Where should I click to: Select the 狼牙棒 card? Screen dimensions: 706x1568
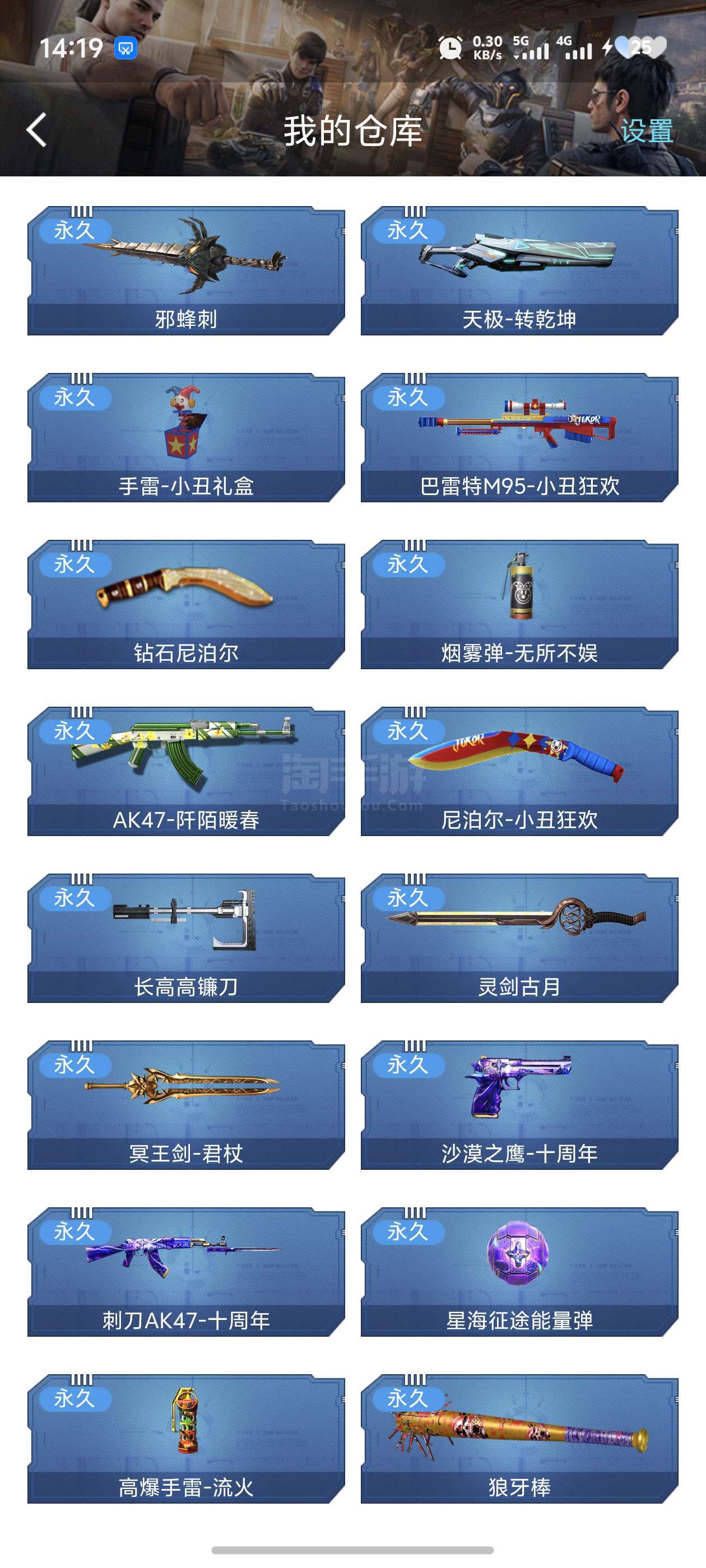(x=519, y=1438)
